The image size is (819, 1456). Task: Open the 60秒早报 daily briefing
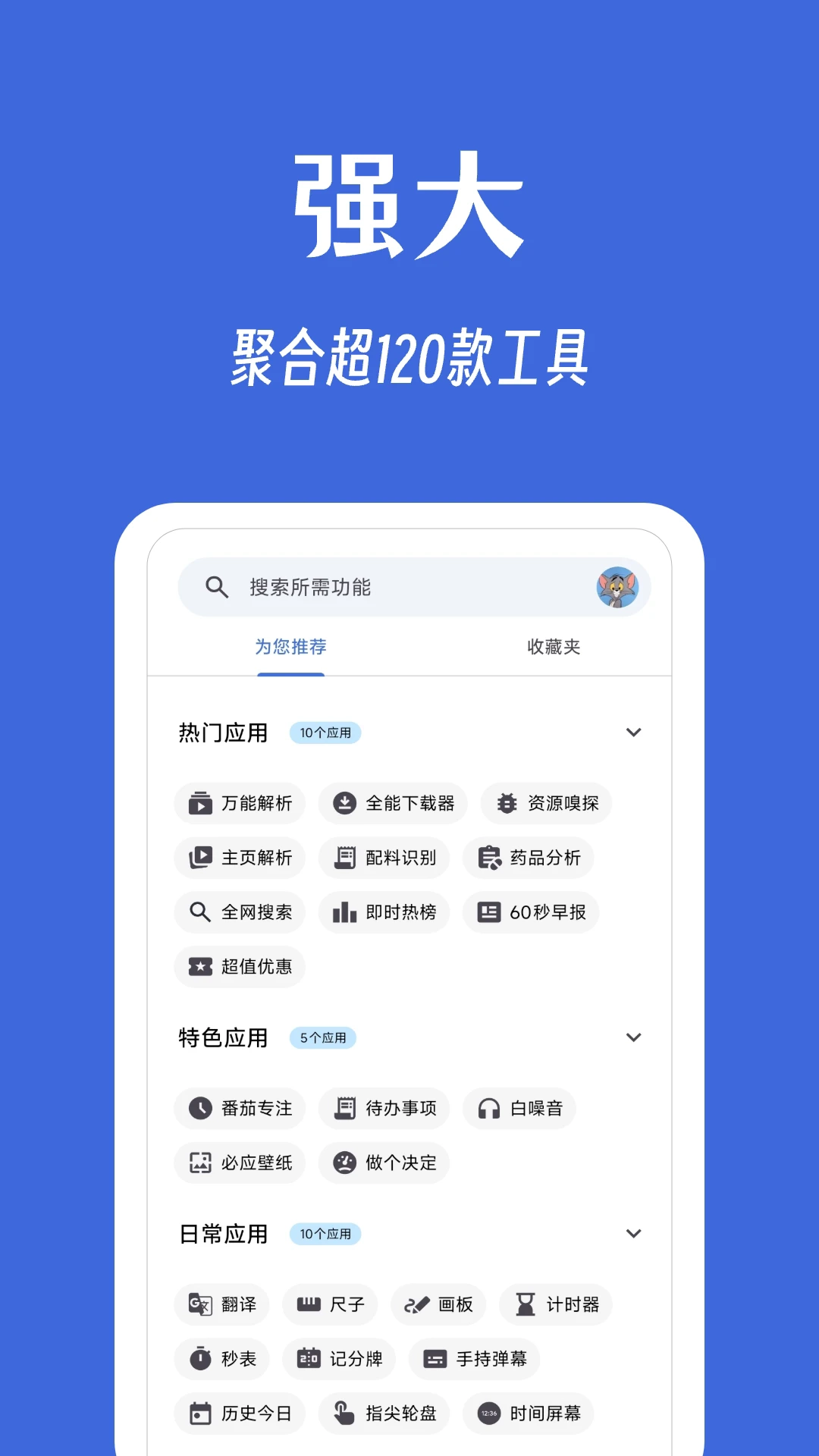531,912
